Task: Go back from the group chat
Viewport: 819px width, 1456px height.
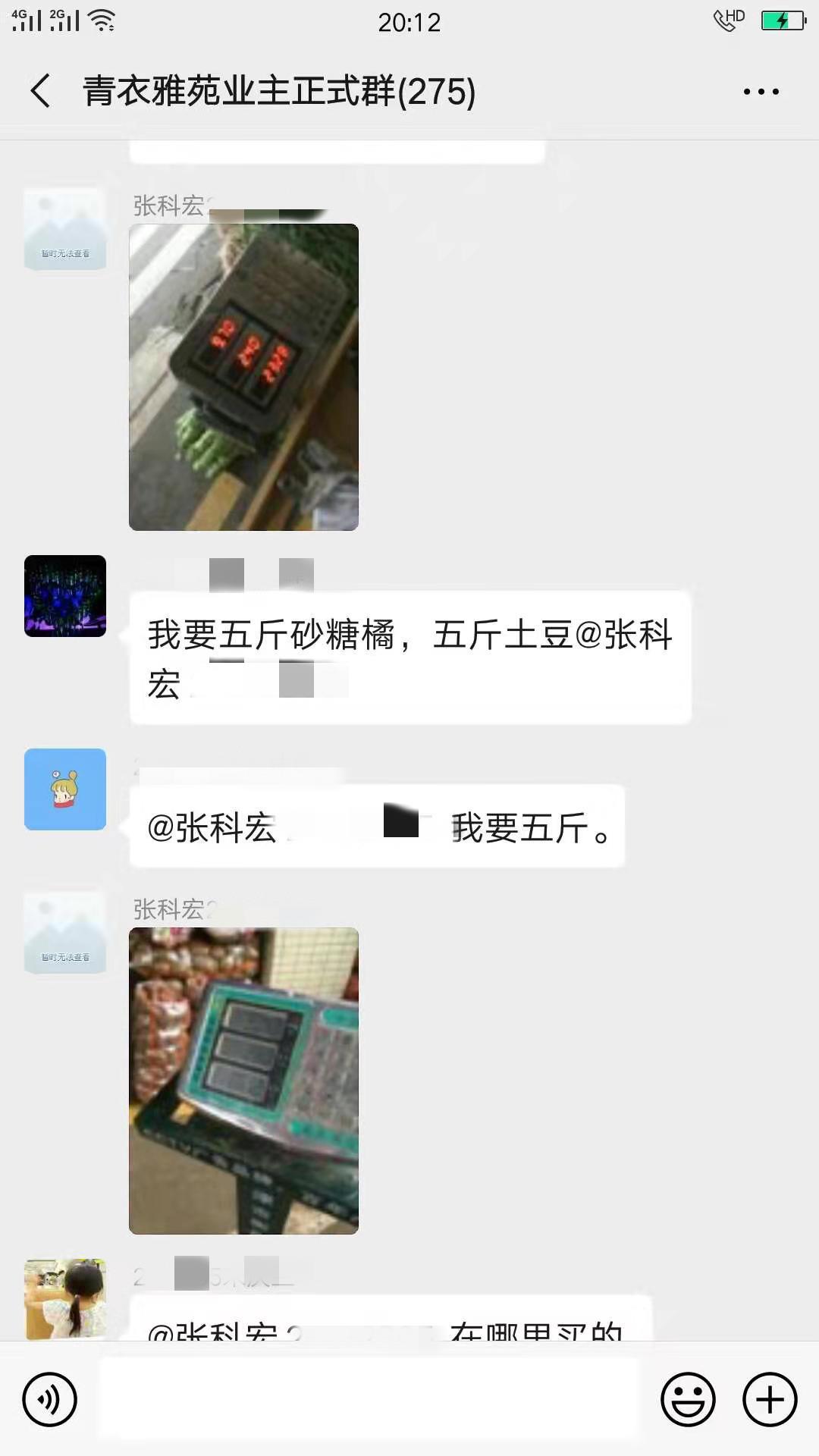Action: click(x=41, y=91)
